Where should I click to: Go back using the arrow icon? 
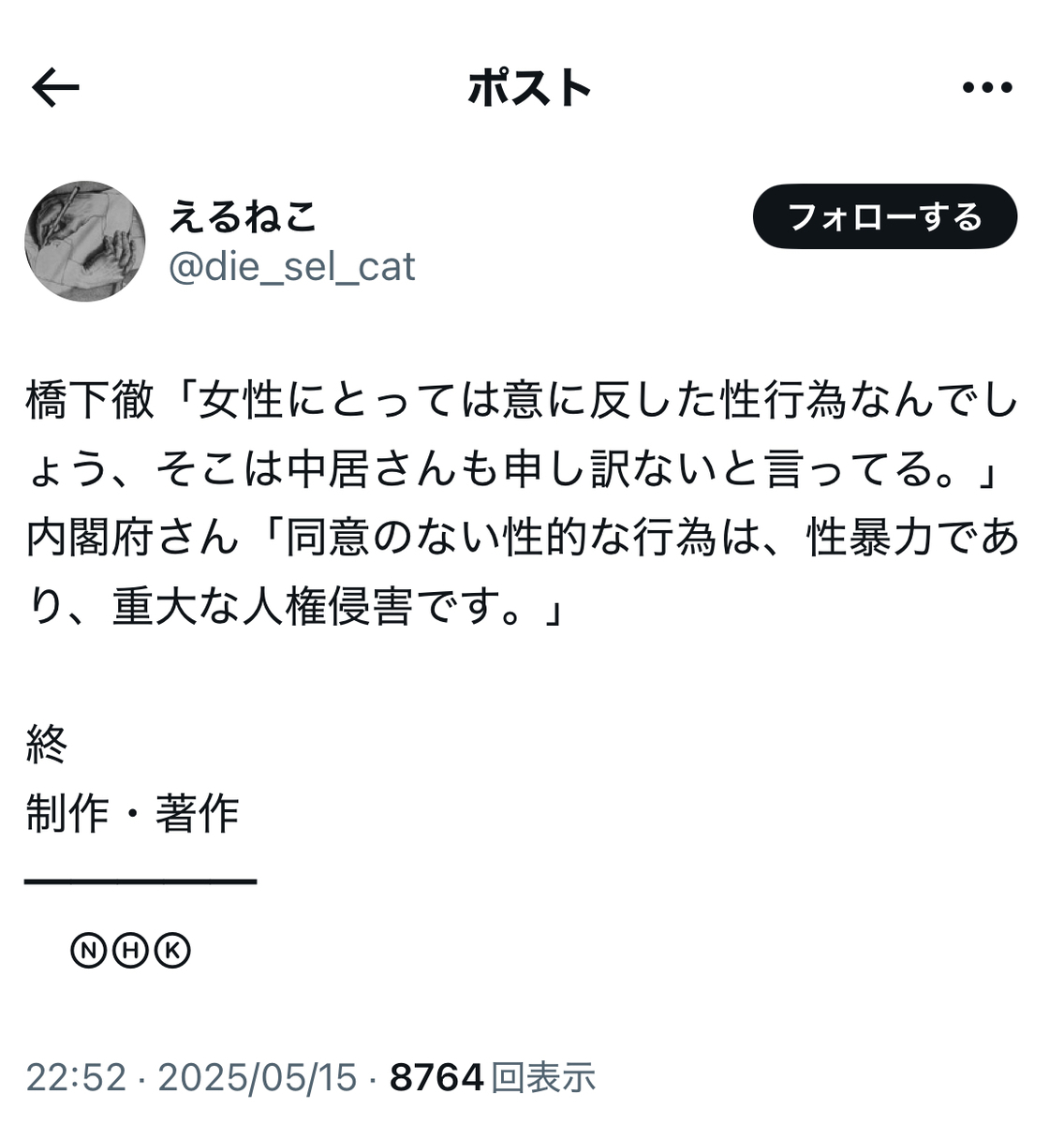pos(55,88)
